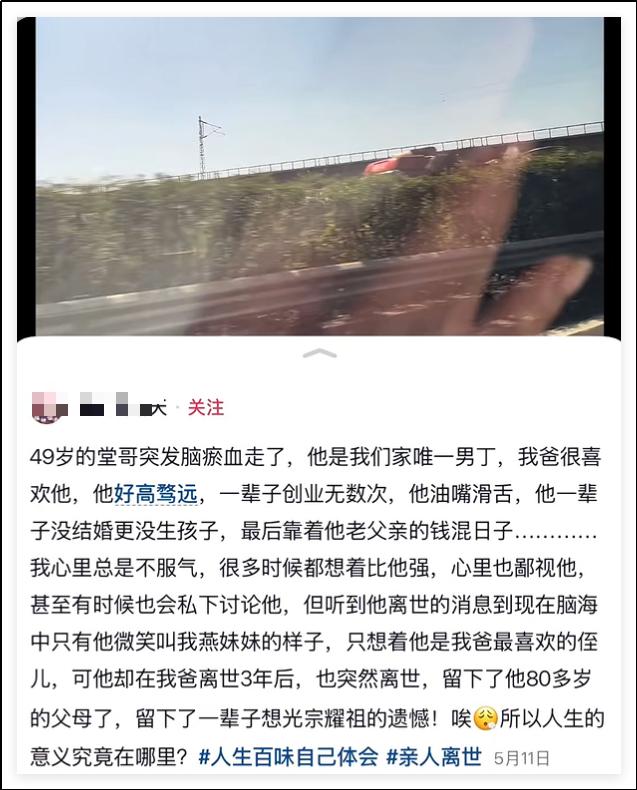This screenshot has height=790, width=637.
Task: Open the #亲人离世 hashtag
Action: click(x=435, y=756)
